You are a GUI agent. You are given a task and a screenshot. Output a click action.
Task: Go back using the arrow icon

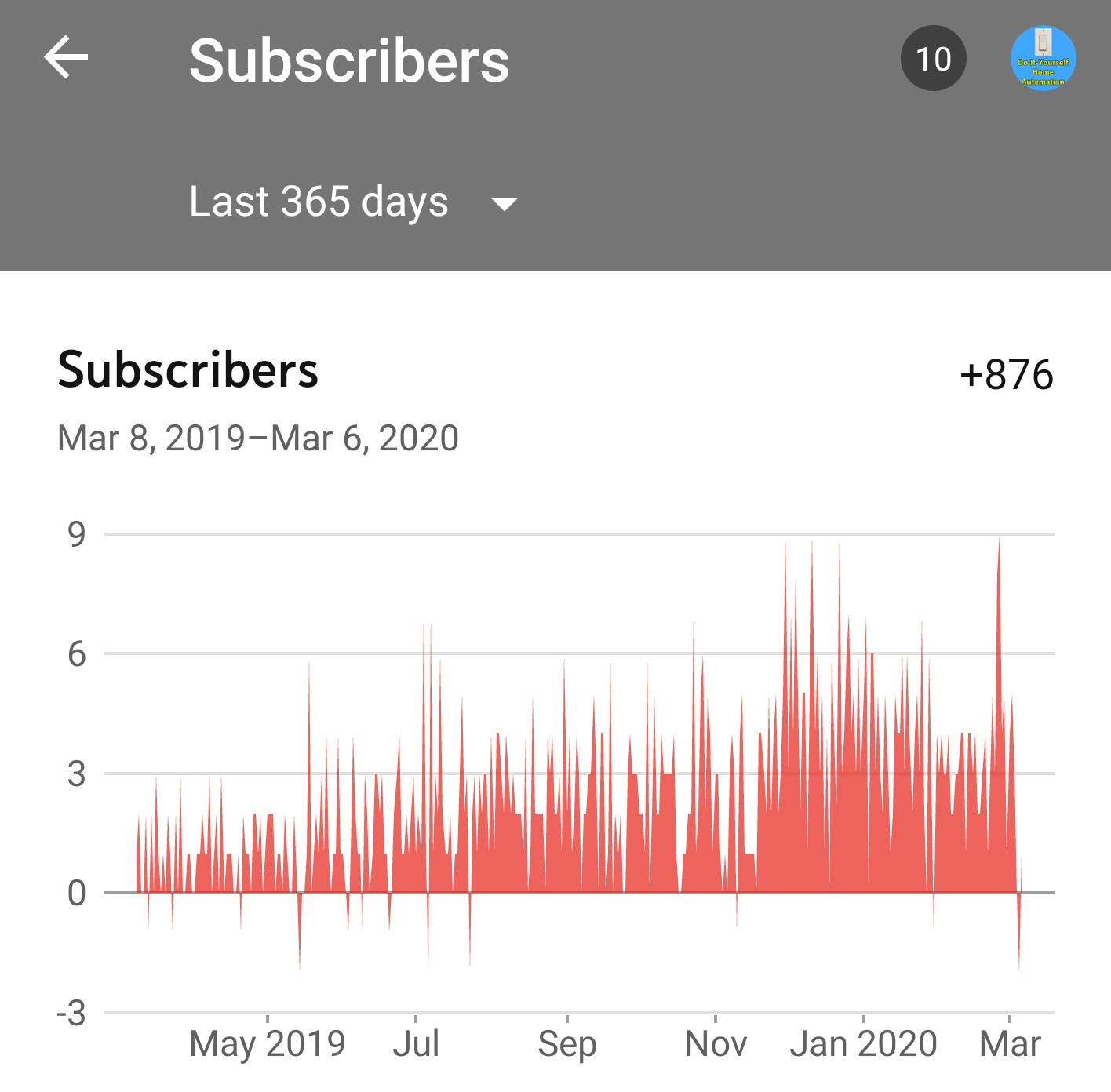[66, 58]
